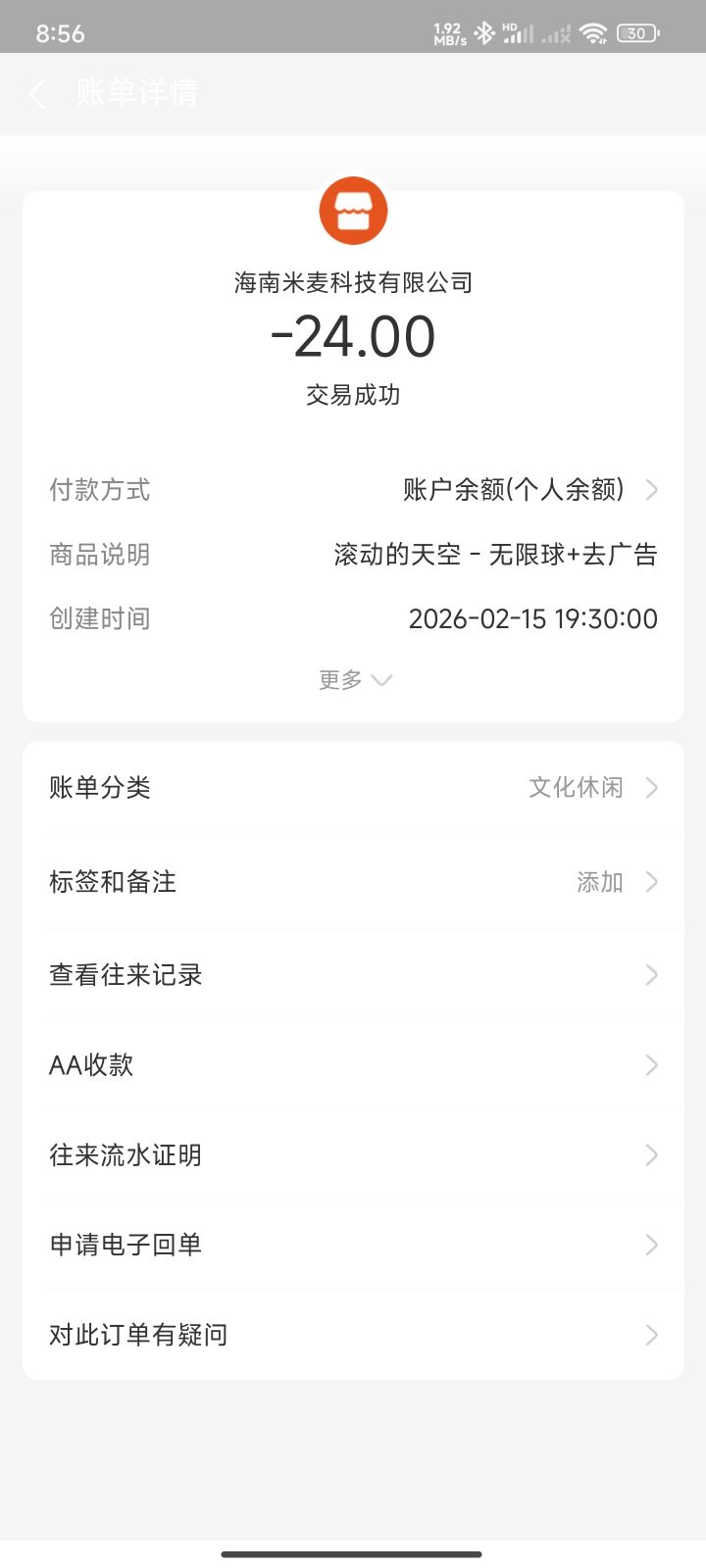Open 查看往来记录
Viewport: 706px width, 1568px height.
[353, 975]
